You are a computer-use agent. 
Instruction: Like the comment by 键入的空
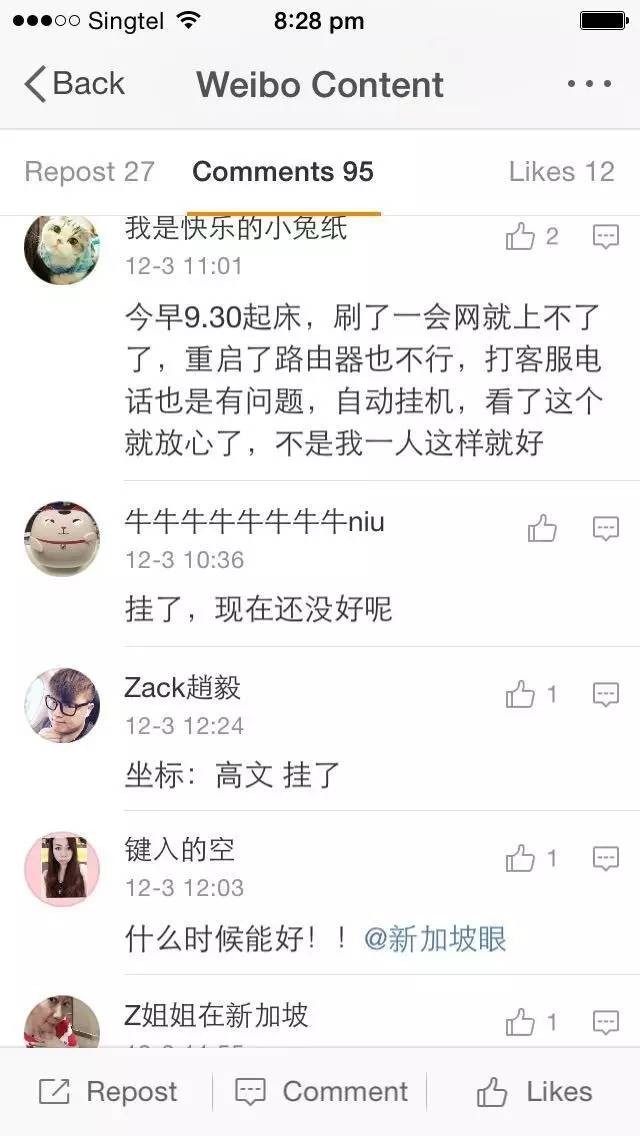pyautogui.click(x=521, y=858)
